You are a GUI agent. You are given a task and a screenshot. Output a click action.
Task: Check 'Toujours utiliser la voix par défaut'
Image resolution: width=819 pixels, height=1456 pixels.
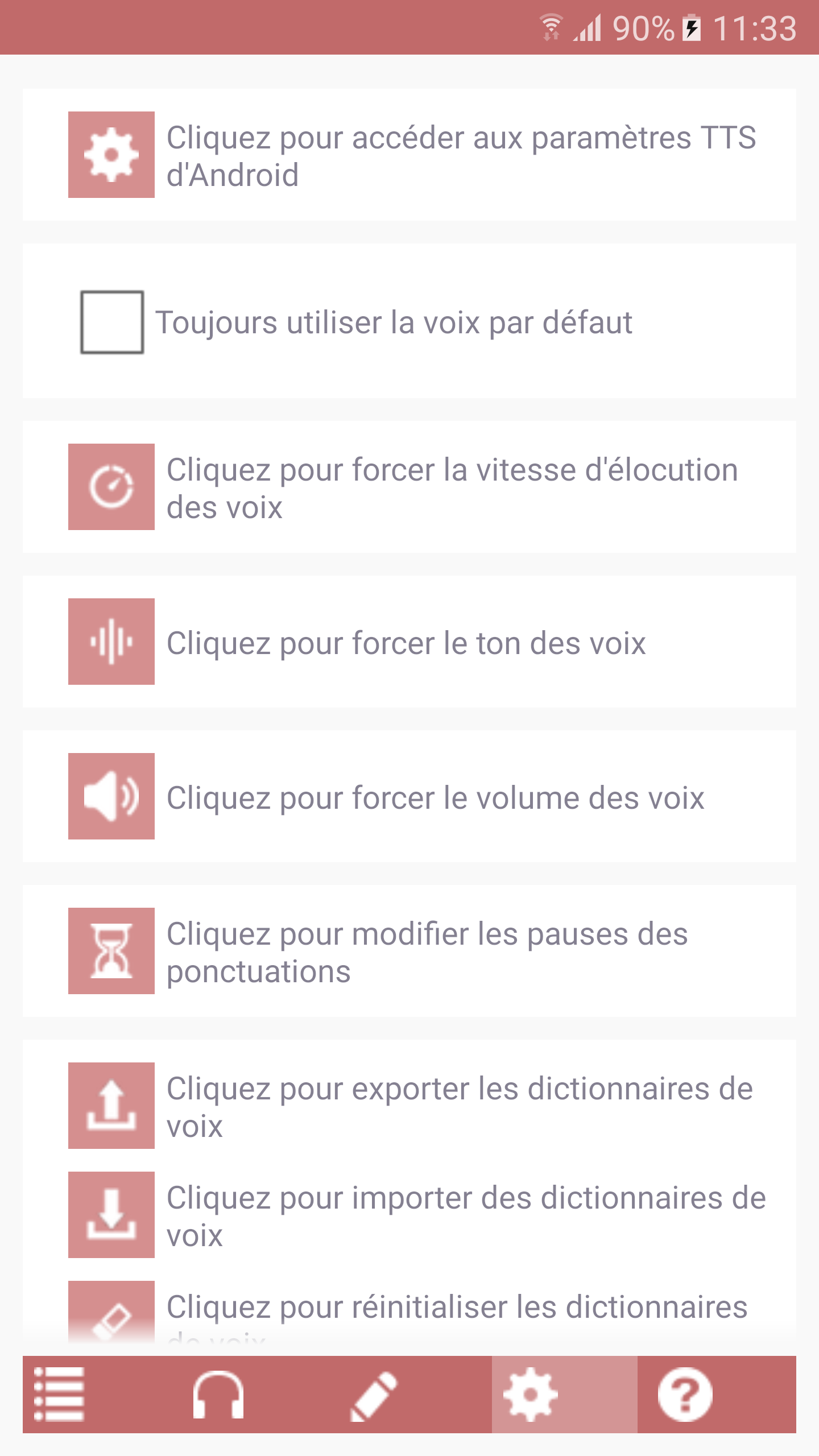pos(112,322)
